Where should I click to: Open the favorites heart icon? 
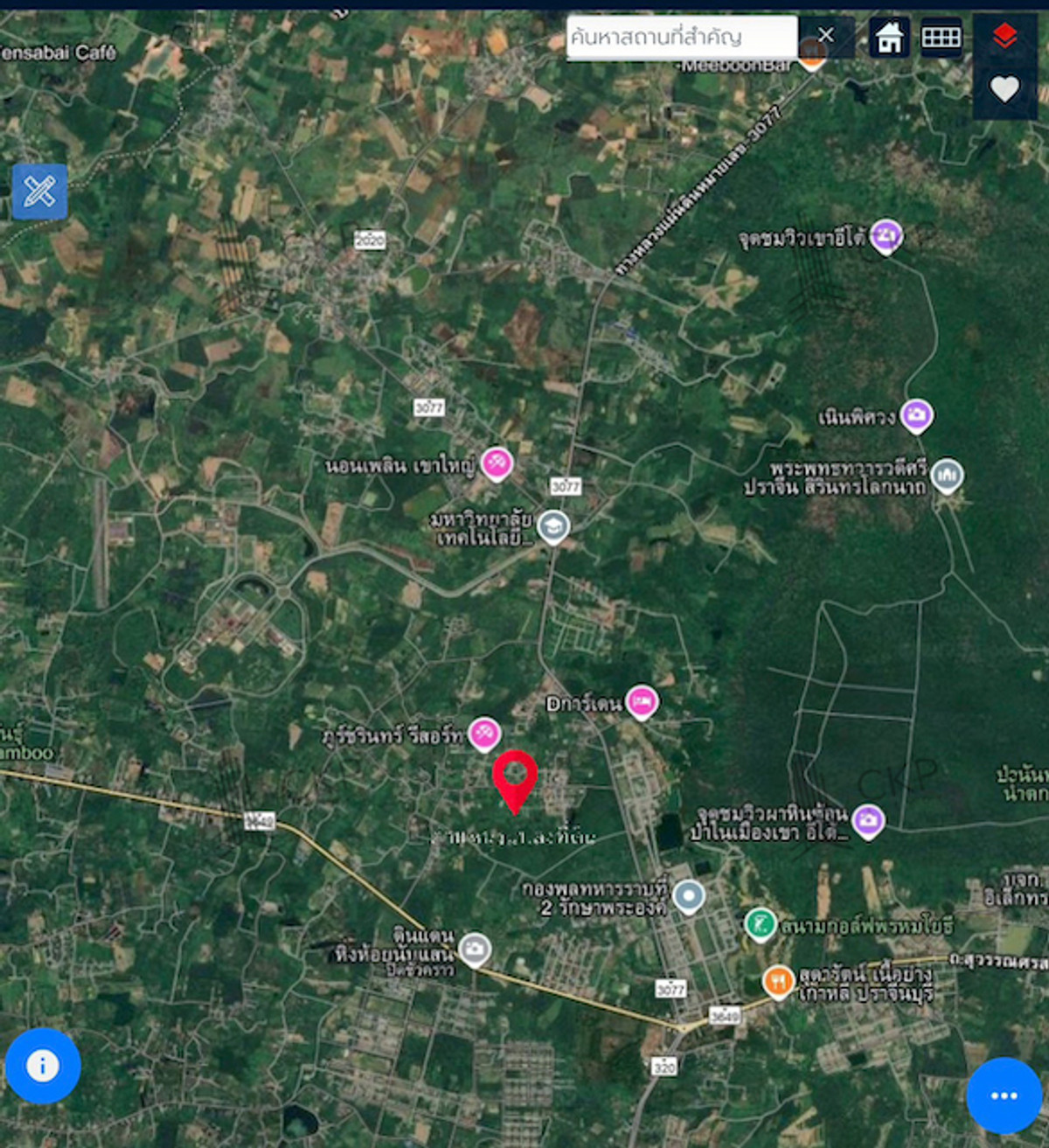pyautogui.click(x=1004, y=88)
